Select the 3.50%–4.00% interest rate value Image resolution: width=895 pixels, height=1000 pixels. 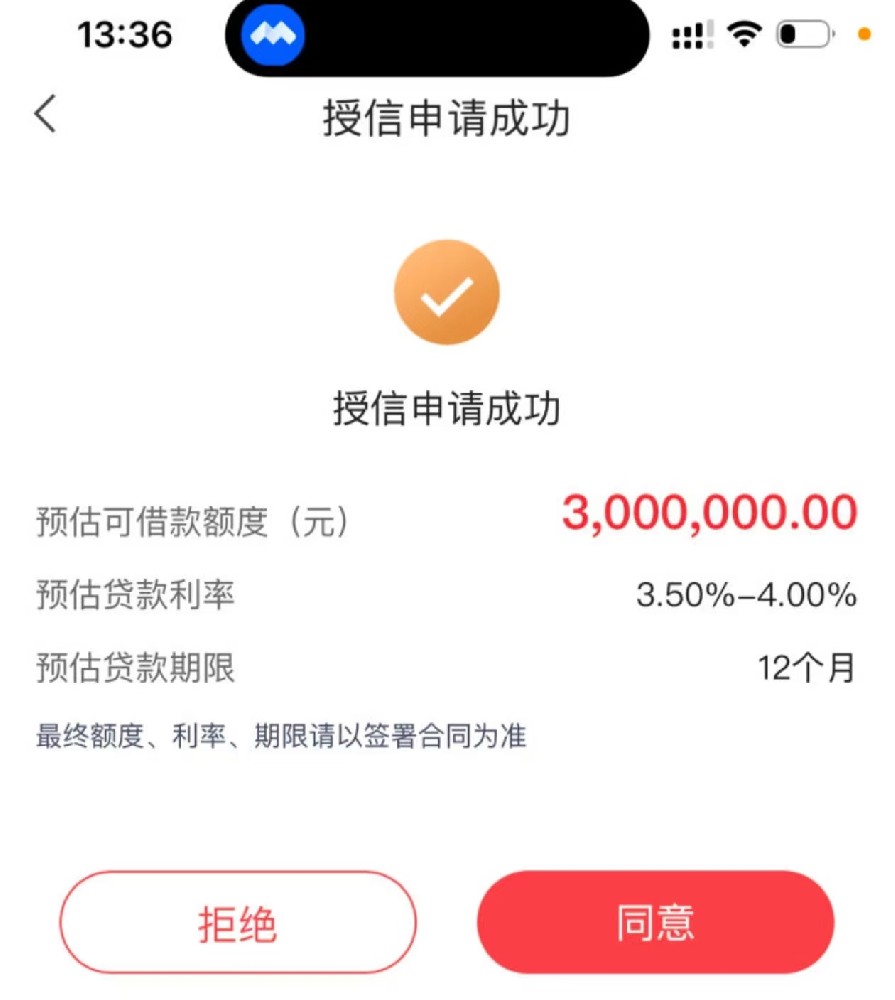pyautogui.click(x=746, y=593)
